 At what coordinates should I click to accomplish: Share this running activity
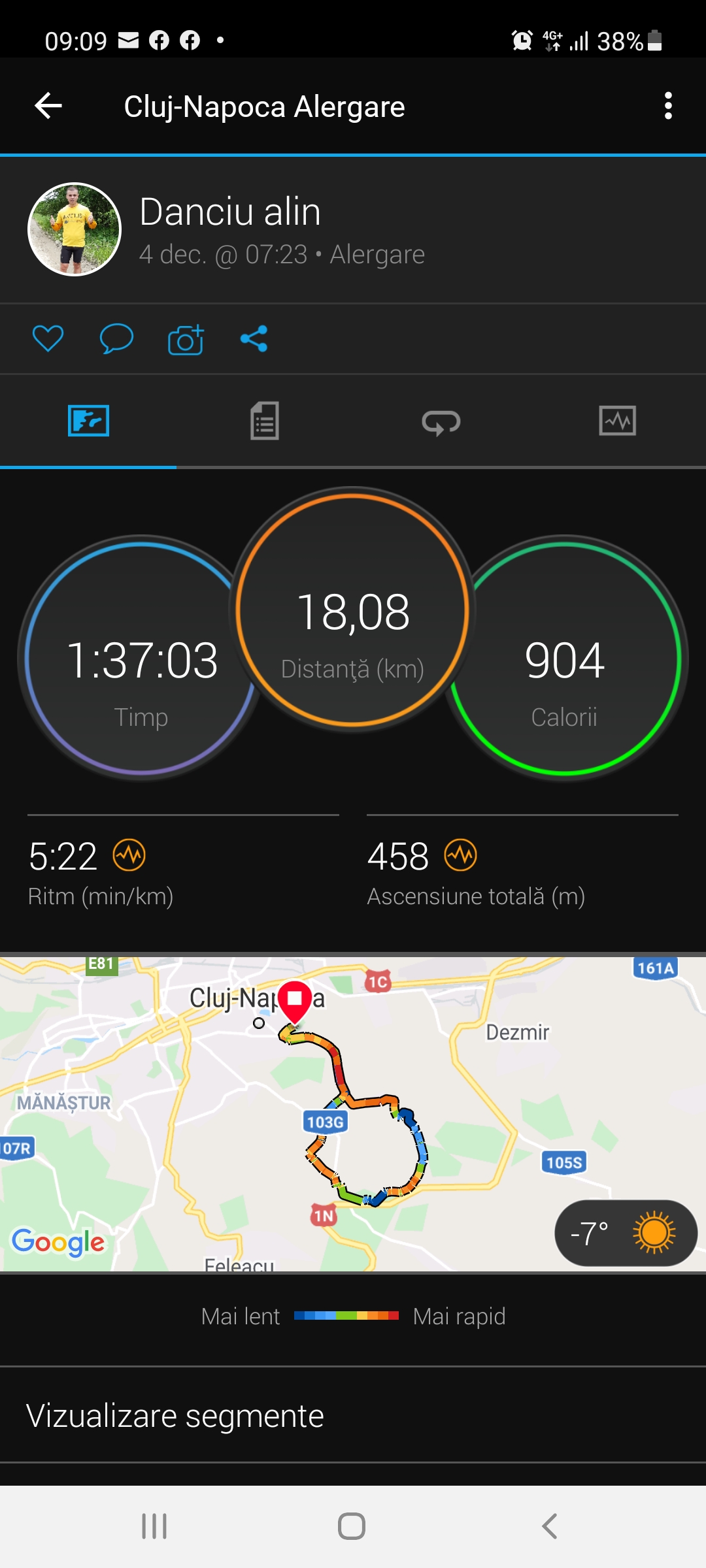tap(254, 338)
